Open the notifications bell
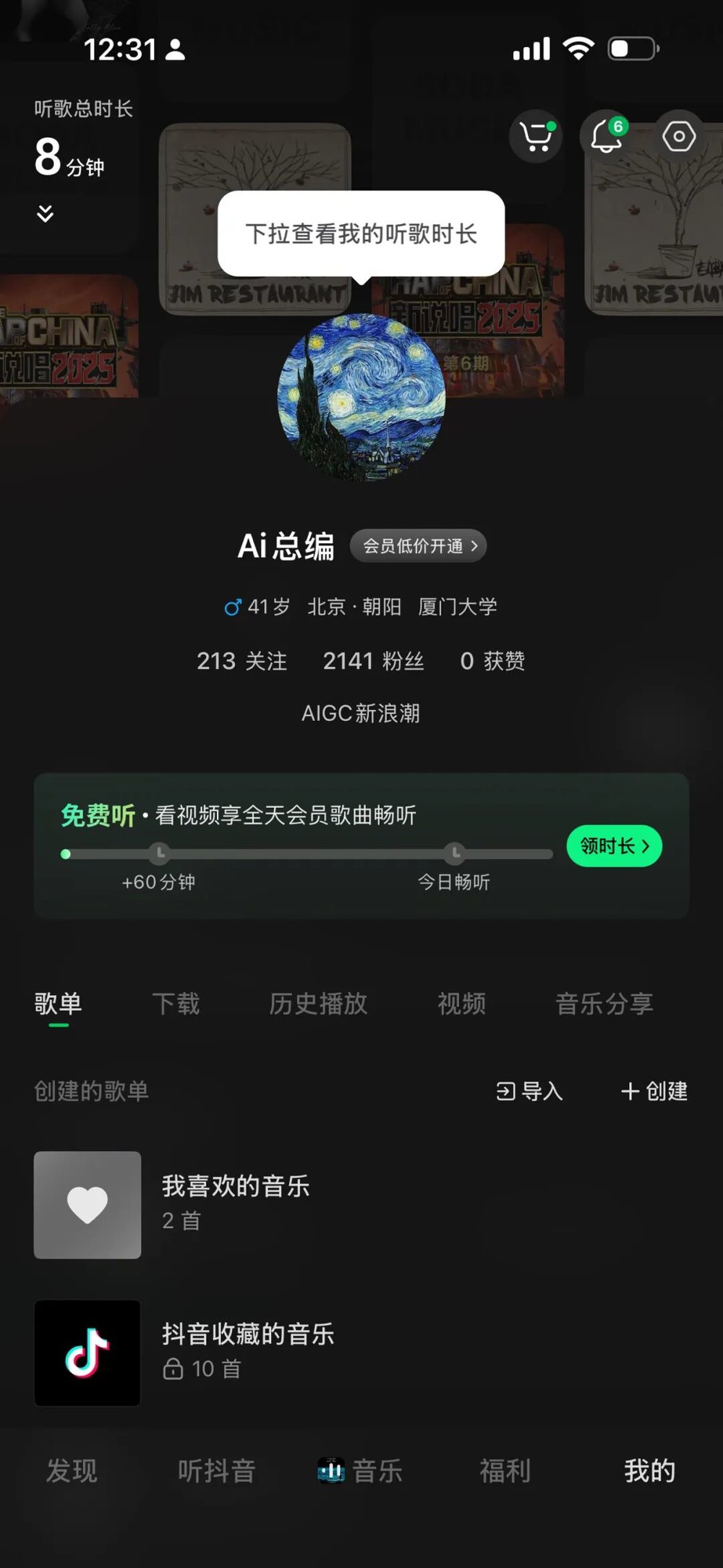This screenshot has height=1568, width=723. [607, 137]
